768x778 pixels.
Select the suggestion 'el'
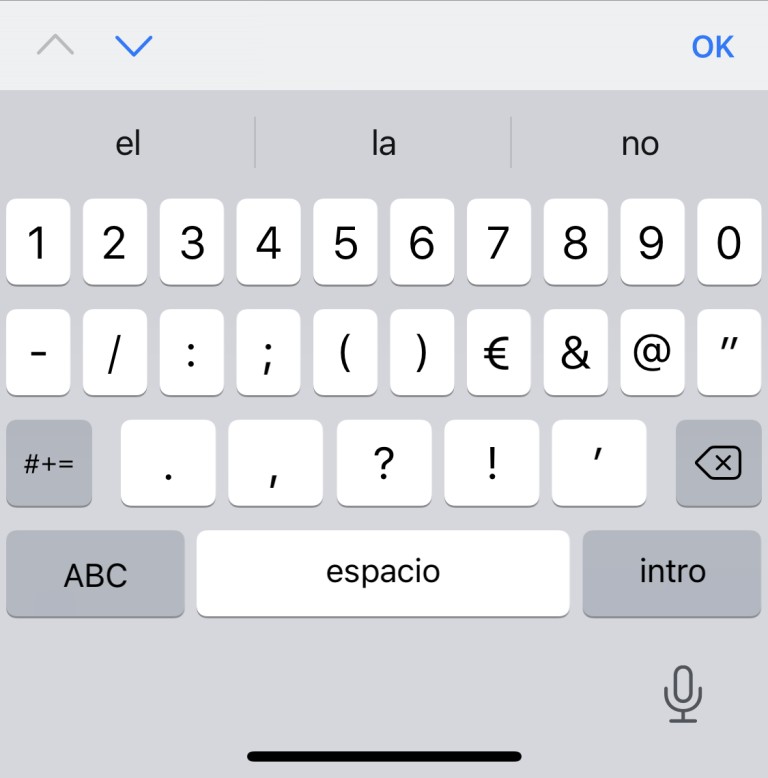127,143
